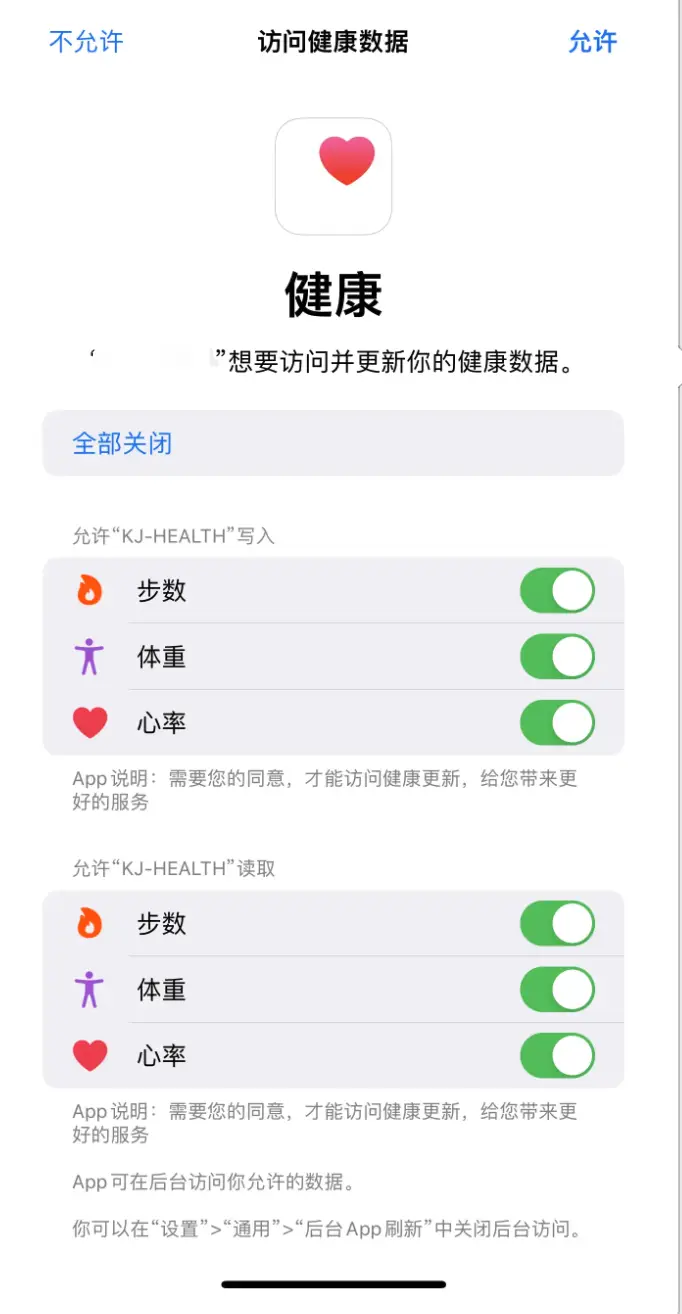Tap 不允许 to deny health access
This screenshot has width=682, height=1314.
coord(86,42)
